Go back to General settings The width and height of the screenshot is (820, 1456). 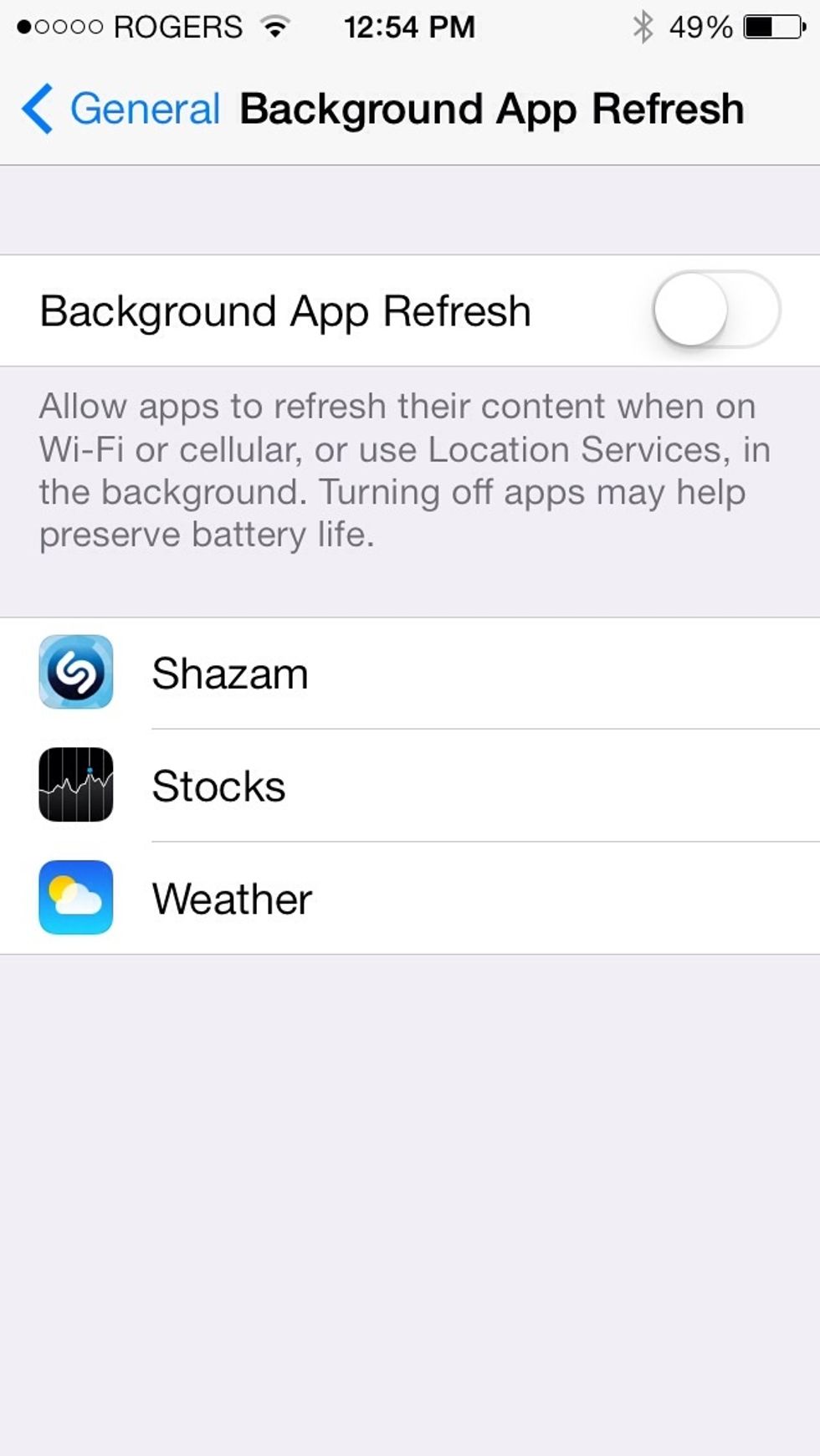(121, 110)
